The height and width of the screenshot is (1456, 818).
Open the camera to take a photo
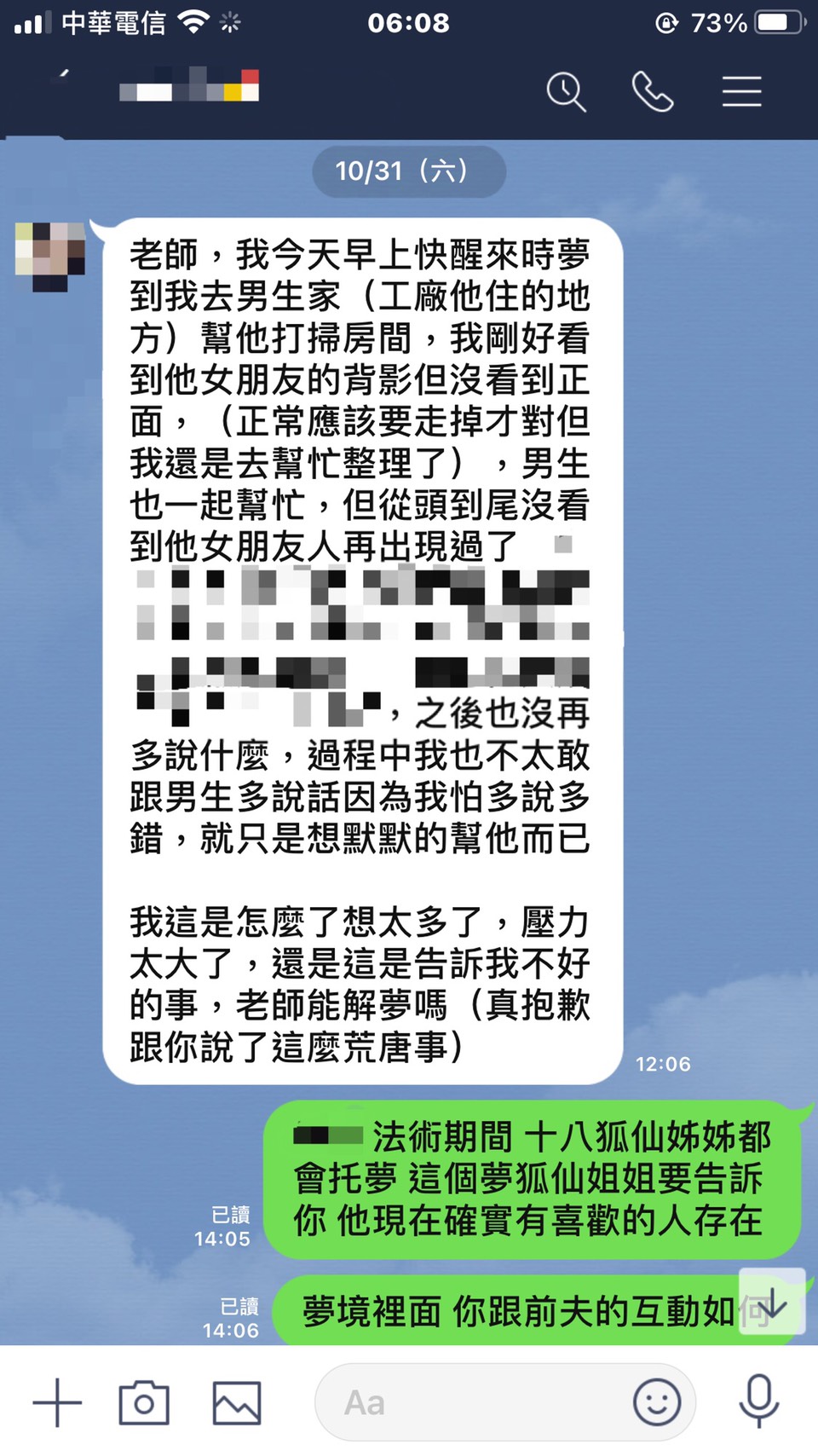point(144,1402)
